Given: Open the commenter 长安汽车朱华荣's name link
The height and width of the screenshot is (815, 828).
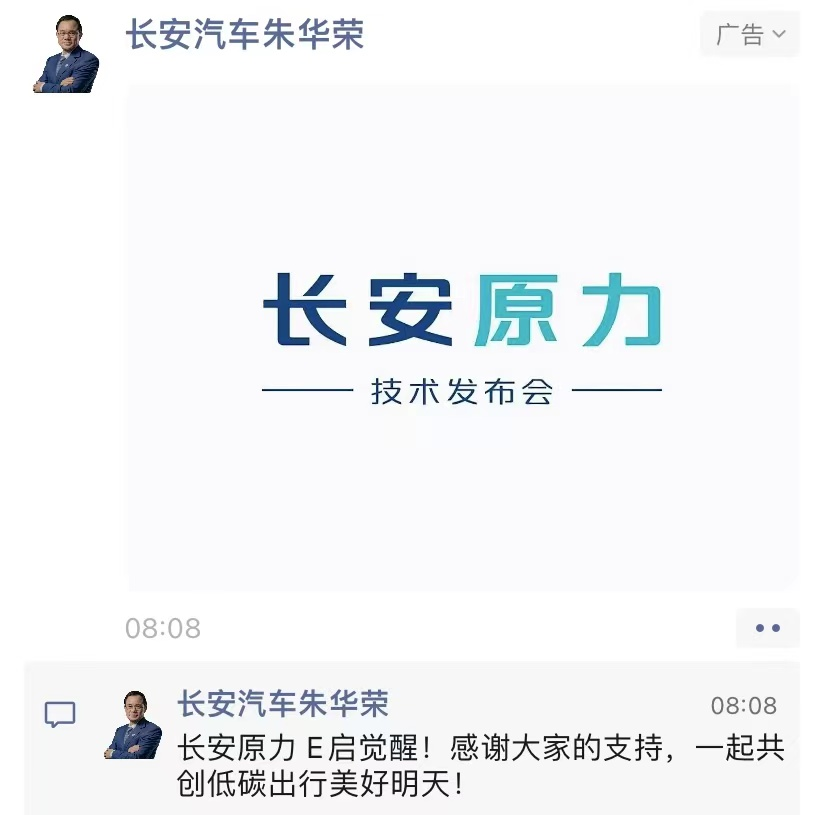Looking at the screenshot, I should tap(283, 703).
